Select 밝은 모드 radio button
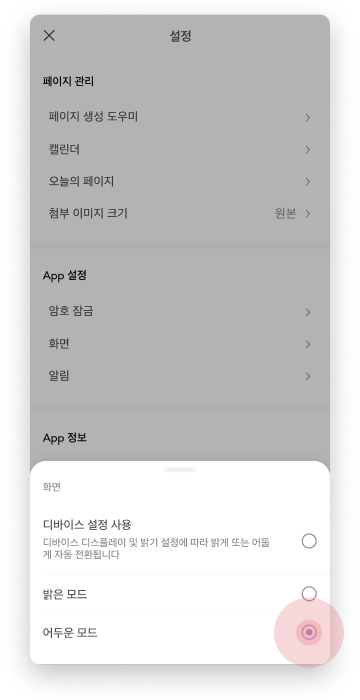This screenshot has height=700, width=360. pyautogui.click(x=309, y=594)
